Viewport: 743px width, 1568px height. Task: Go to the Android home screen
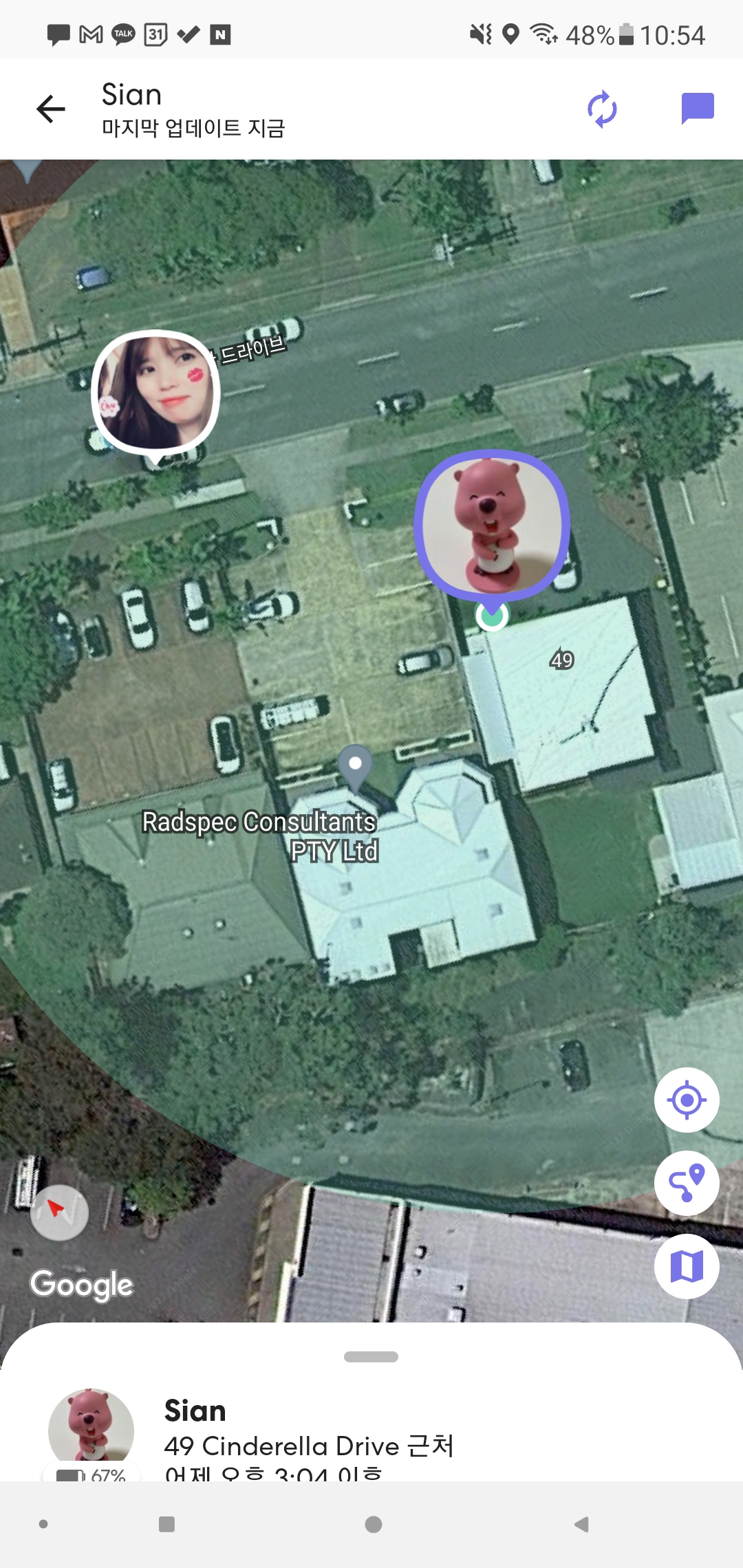click(x=374, y=1525)
